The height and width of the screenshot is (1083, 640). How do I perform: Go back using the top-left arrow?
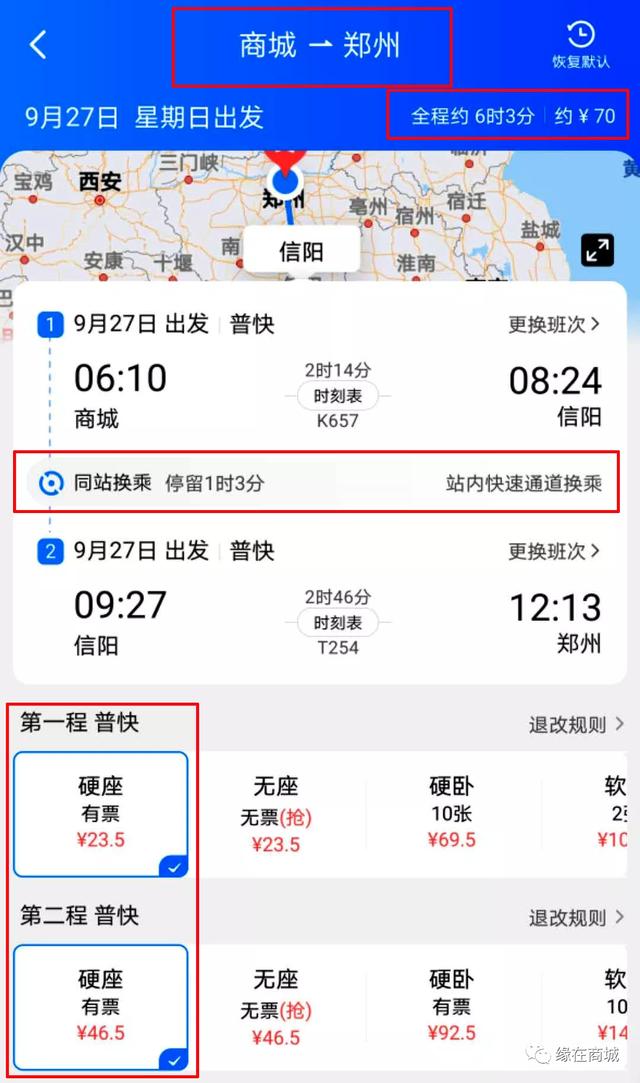click(38, 45)
